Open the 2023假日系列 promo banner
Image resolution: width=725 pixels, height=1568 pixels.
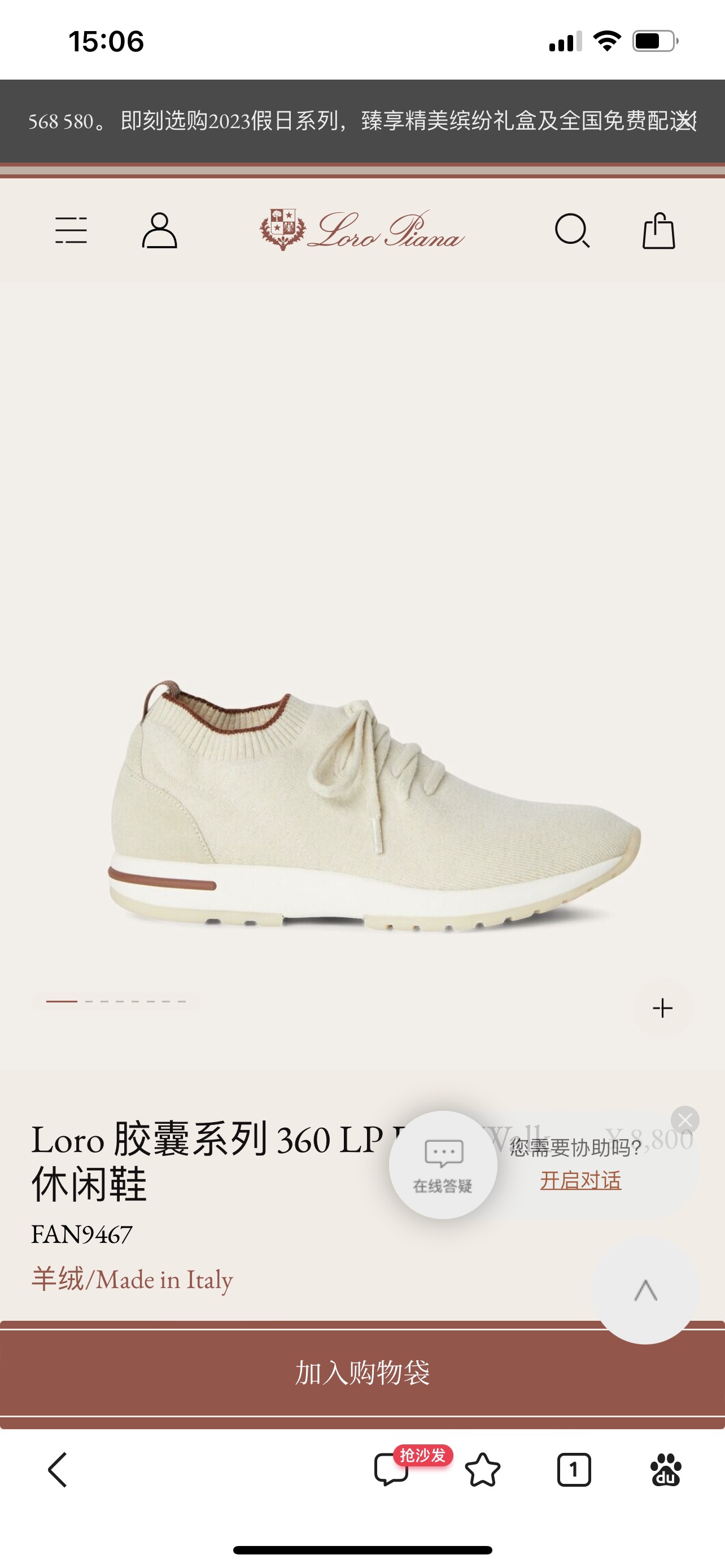(362, 121)
